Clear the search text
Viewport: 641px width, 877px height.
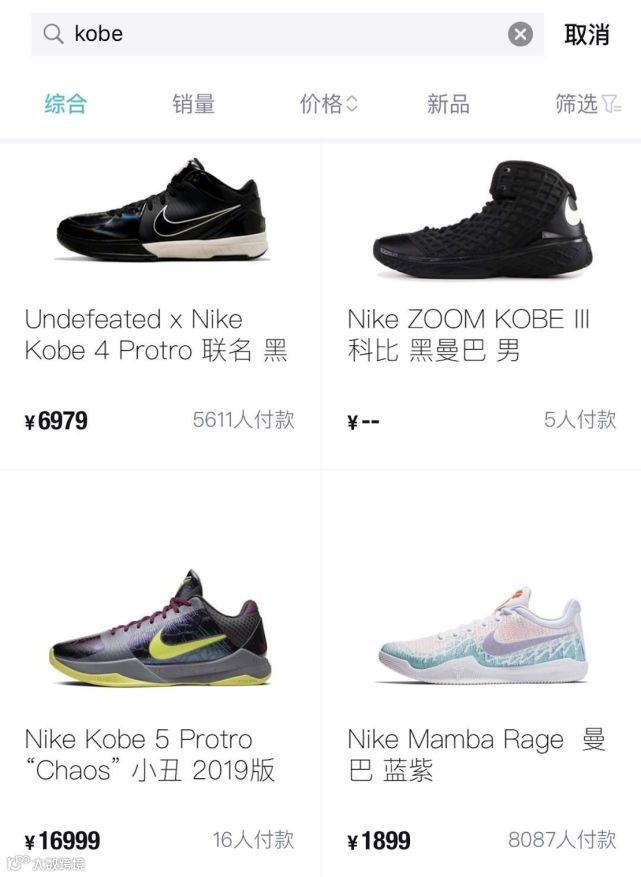pyautogui.click(x=520, y=34)
